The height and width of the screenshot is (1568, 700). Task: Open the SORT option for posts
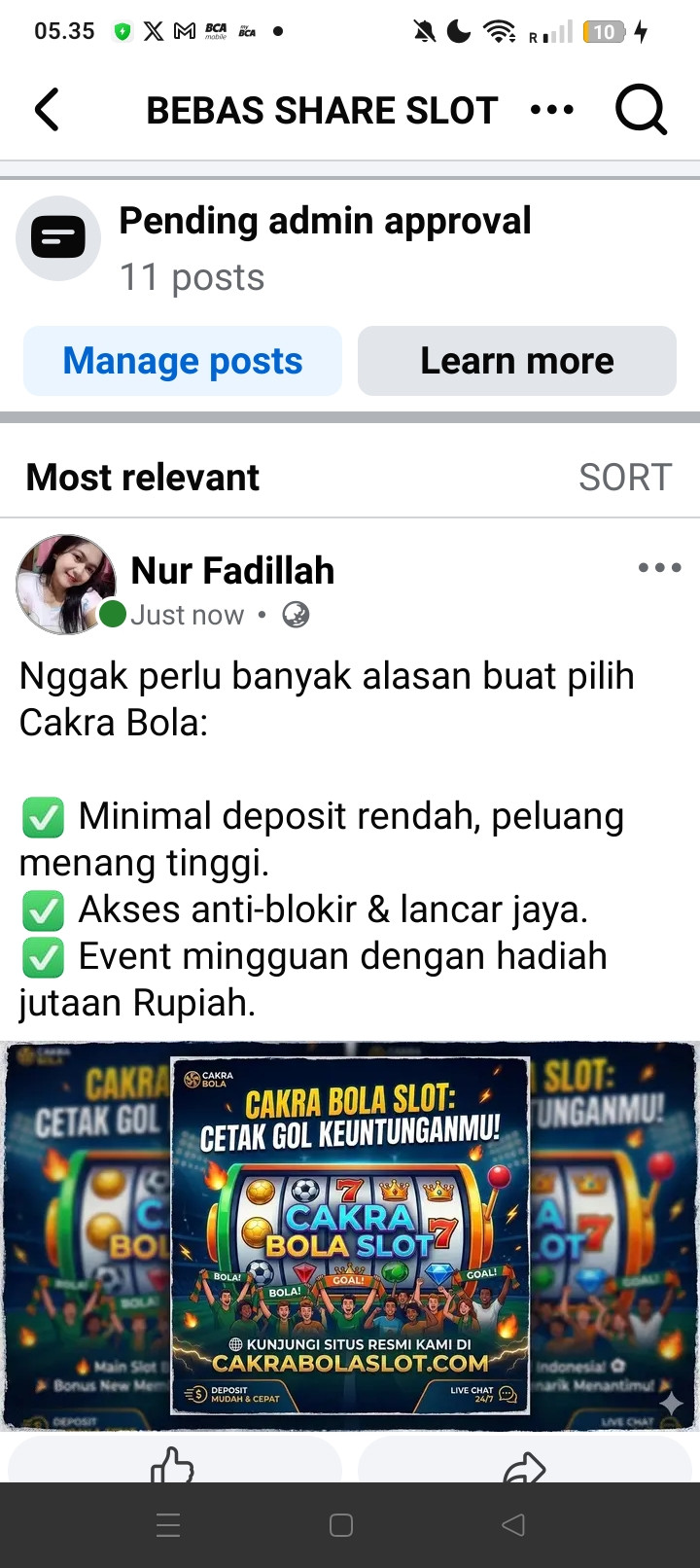(x=625, y=478)
